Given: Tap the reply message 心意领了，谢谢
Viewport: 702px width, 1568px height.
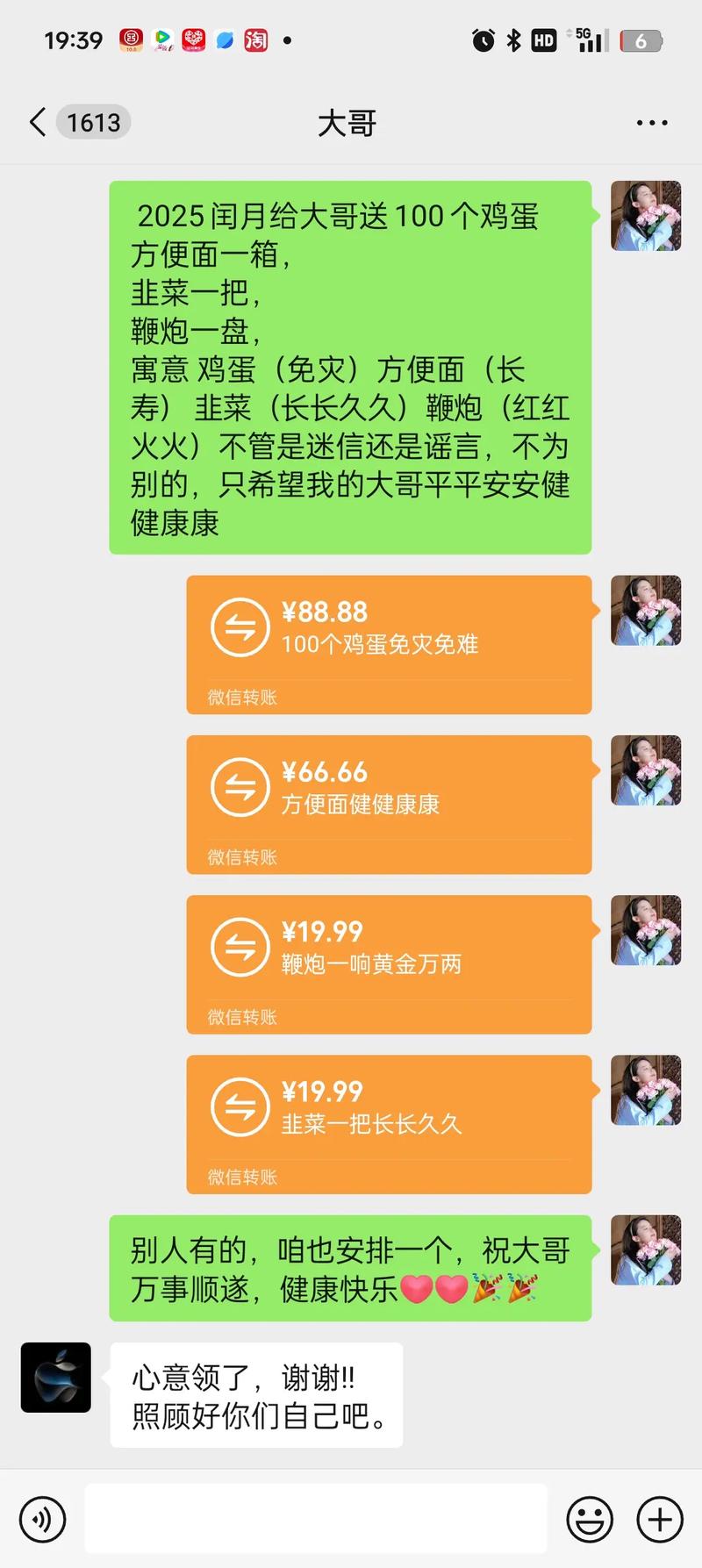Looking at the screenshot, I should (256, 1395).
